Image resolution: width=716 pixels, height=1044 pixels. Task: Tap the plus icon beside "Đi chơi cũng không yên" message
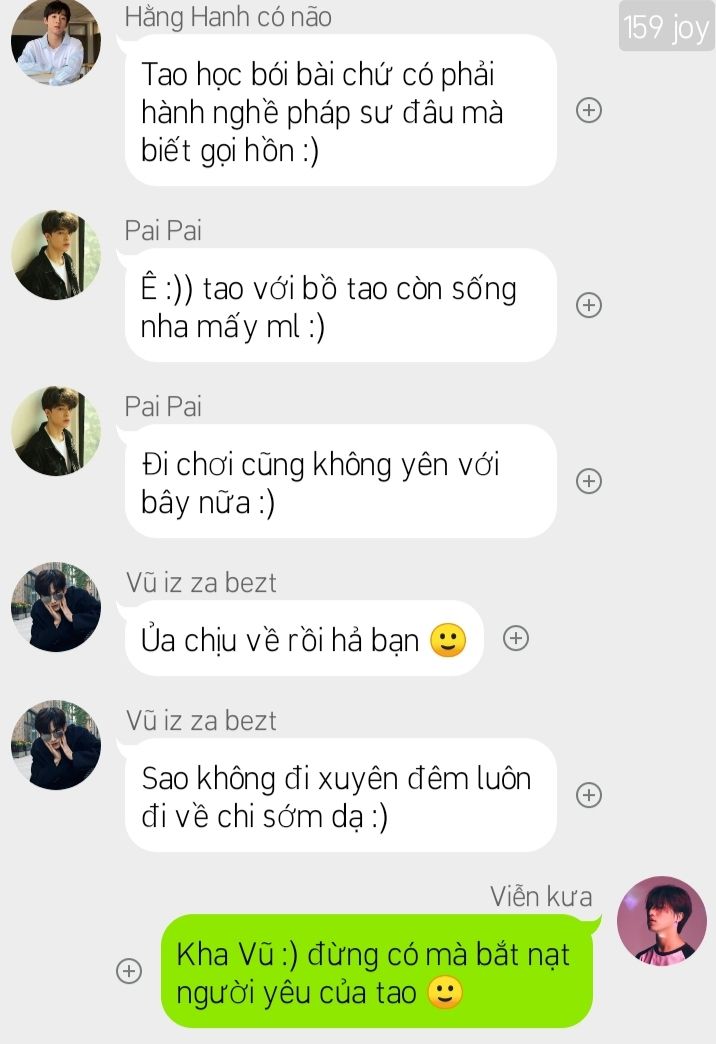(x=590, y=481)
